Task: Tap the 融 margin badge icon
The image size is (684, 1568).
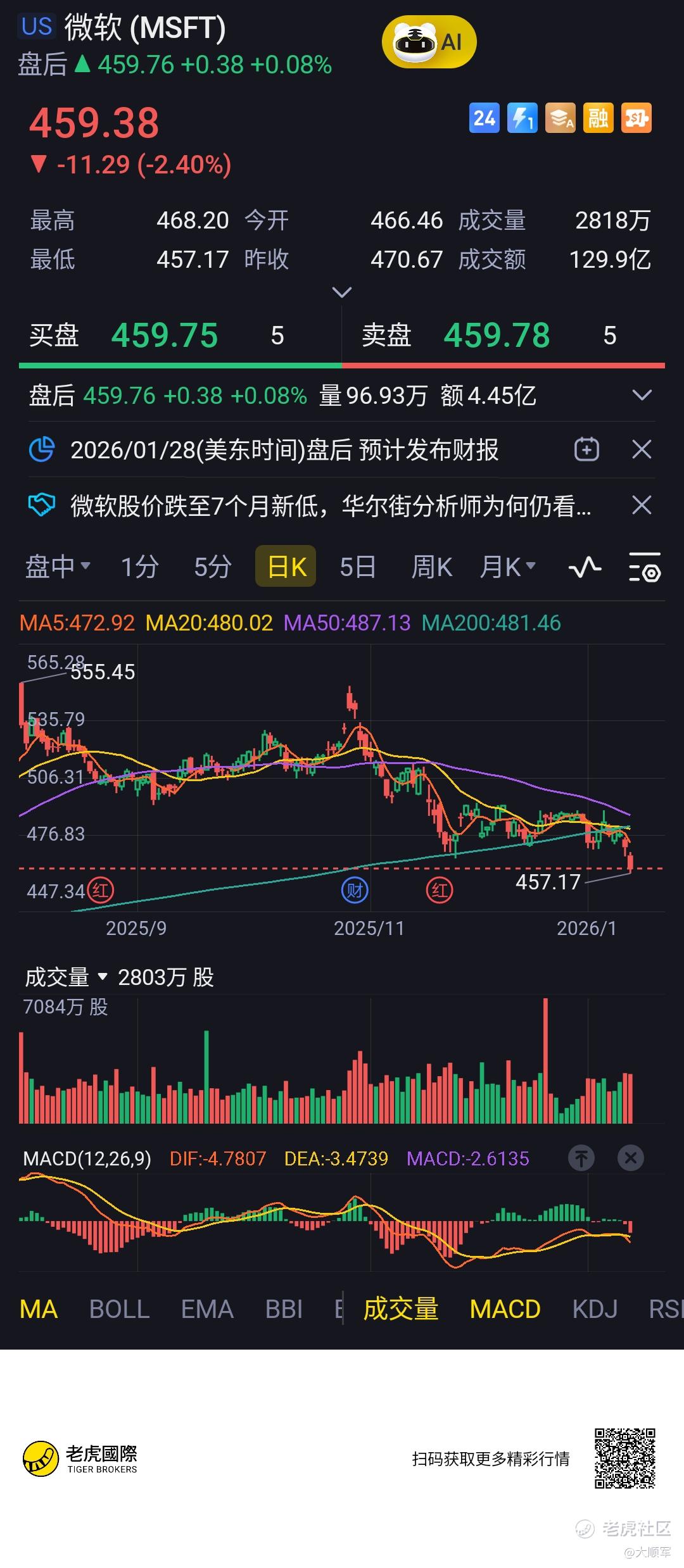Action: click(598, 118)
